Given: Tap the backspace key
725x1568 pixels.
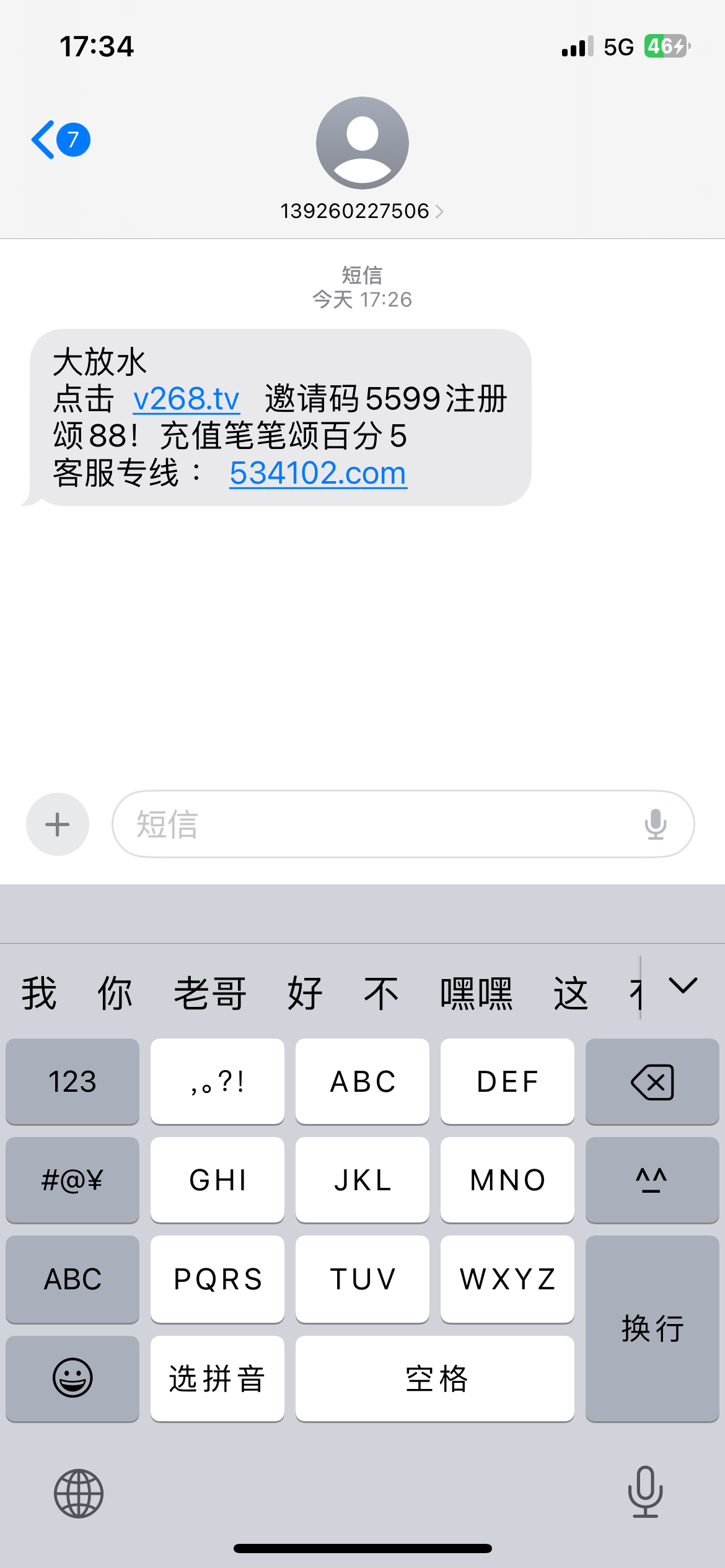Looking at the screenshot, I should pyautogui.click(x=652, y=1081).
